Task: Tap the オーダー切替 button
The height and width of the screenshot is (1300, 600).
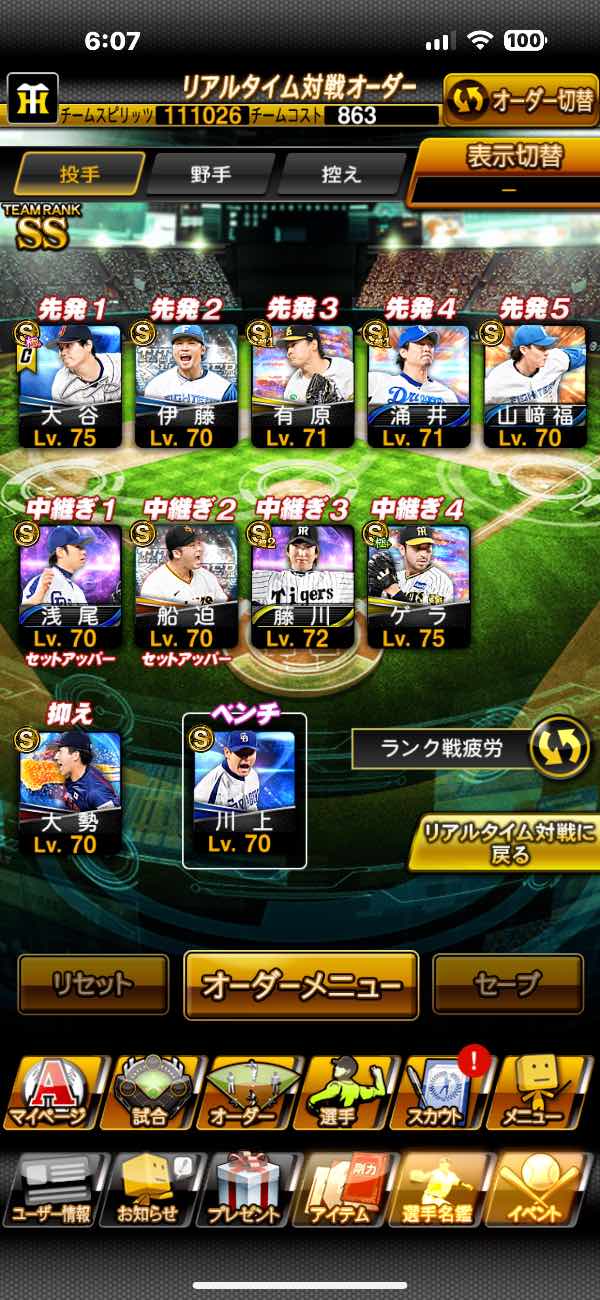Action: [520, 100]
